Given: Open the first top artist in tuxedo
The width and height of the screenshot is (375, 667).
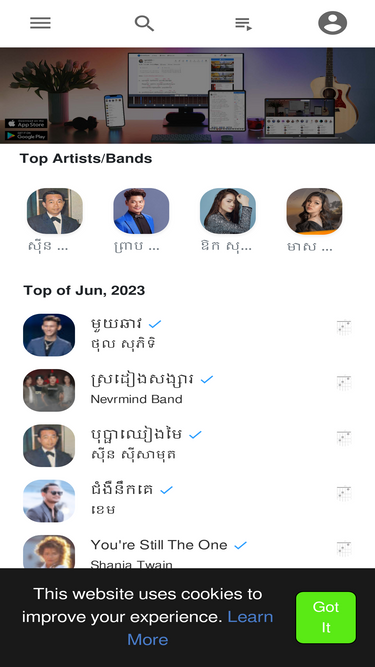Looking at the screenshot, I should [55, 211].
